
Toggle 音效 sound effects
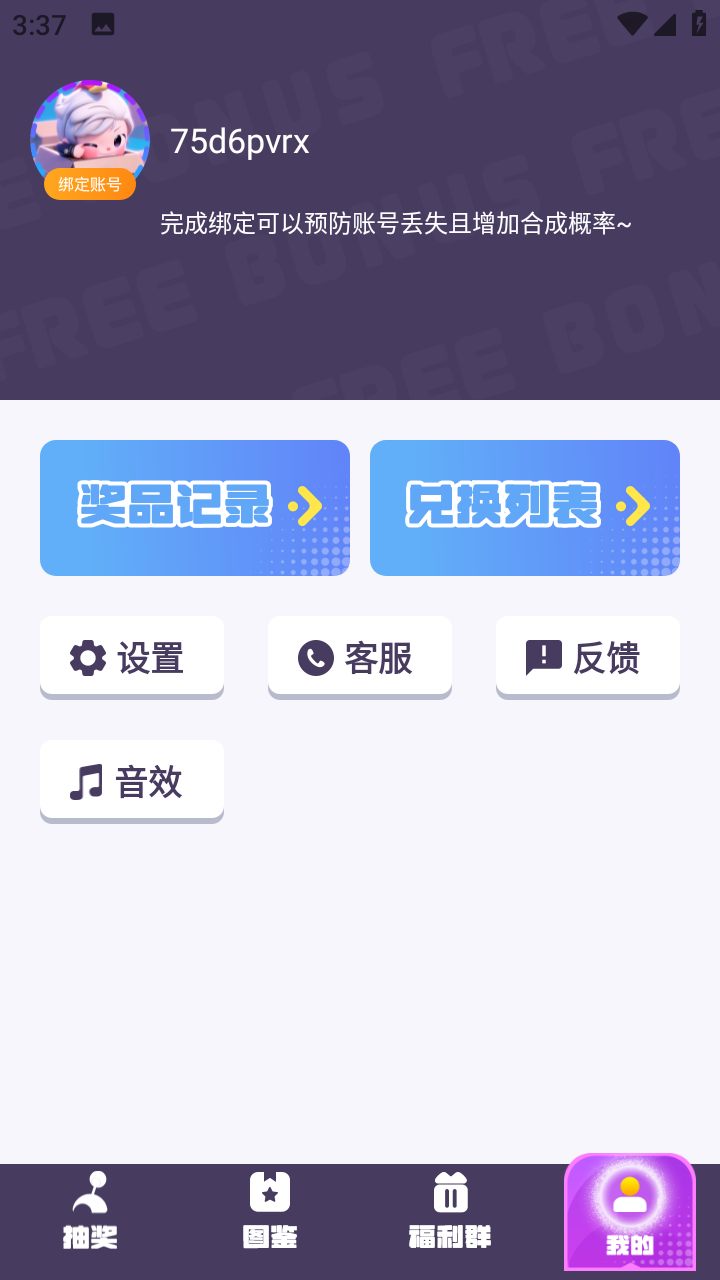tap(132, 781)
